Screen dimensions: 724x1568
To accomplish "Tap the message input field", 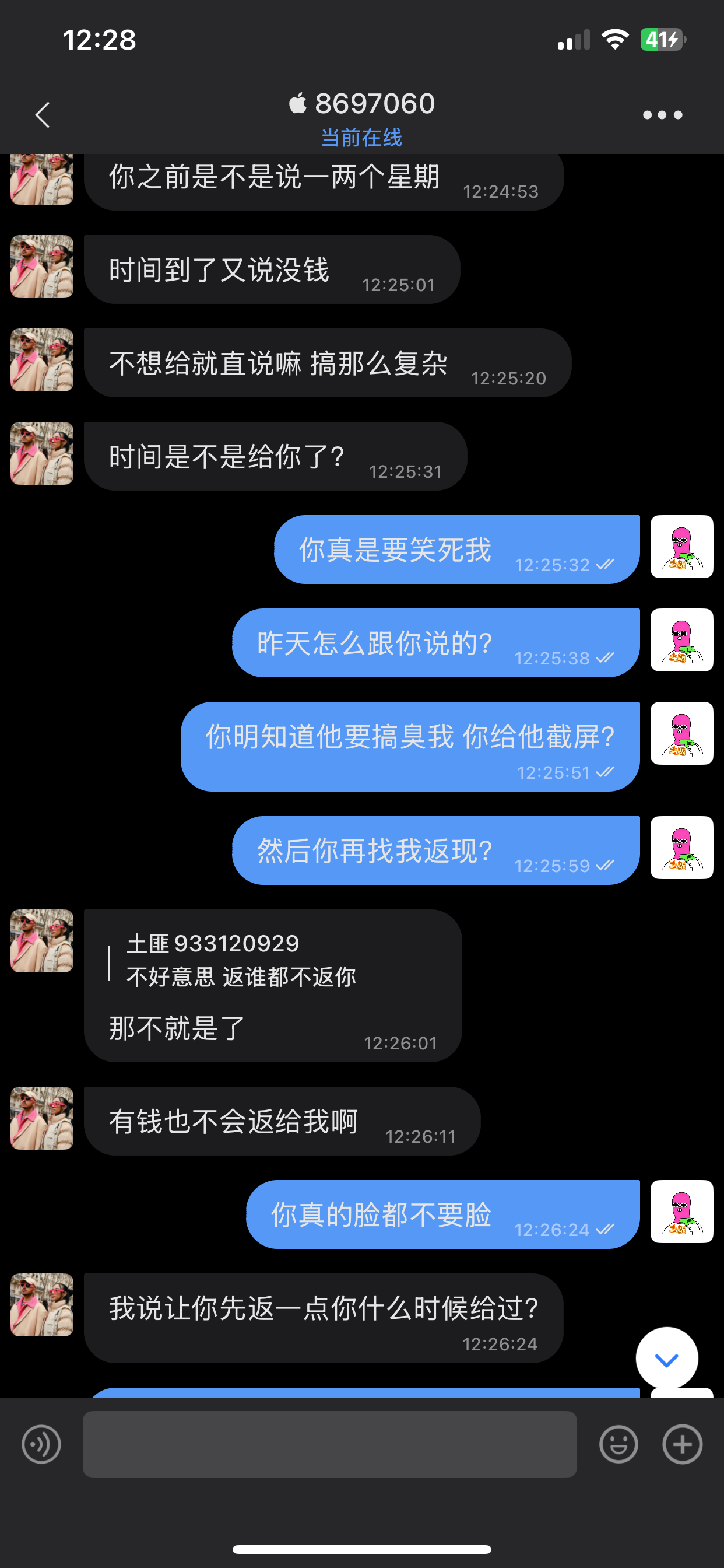I will pyautogui.click(x=329, y=1444).
